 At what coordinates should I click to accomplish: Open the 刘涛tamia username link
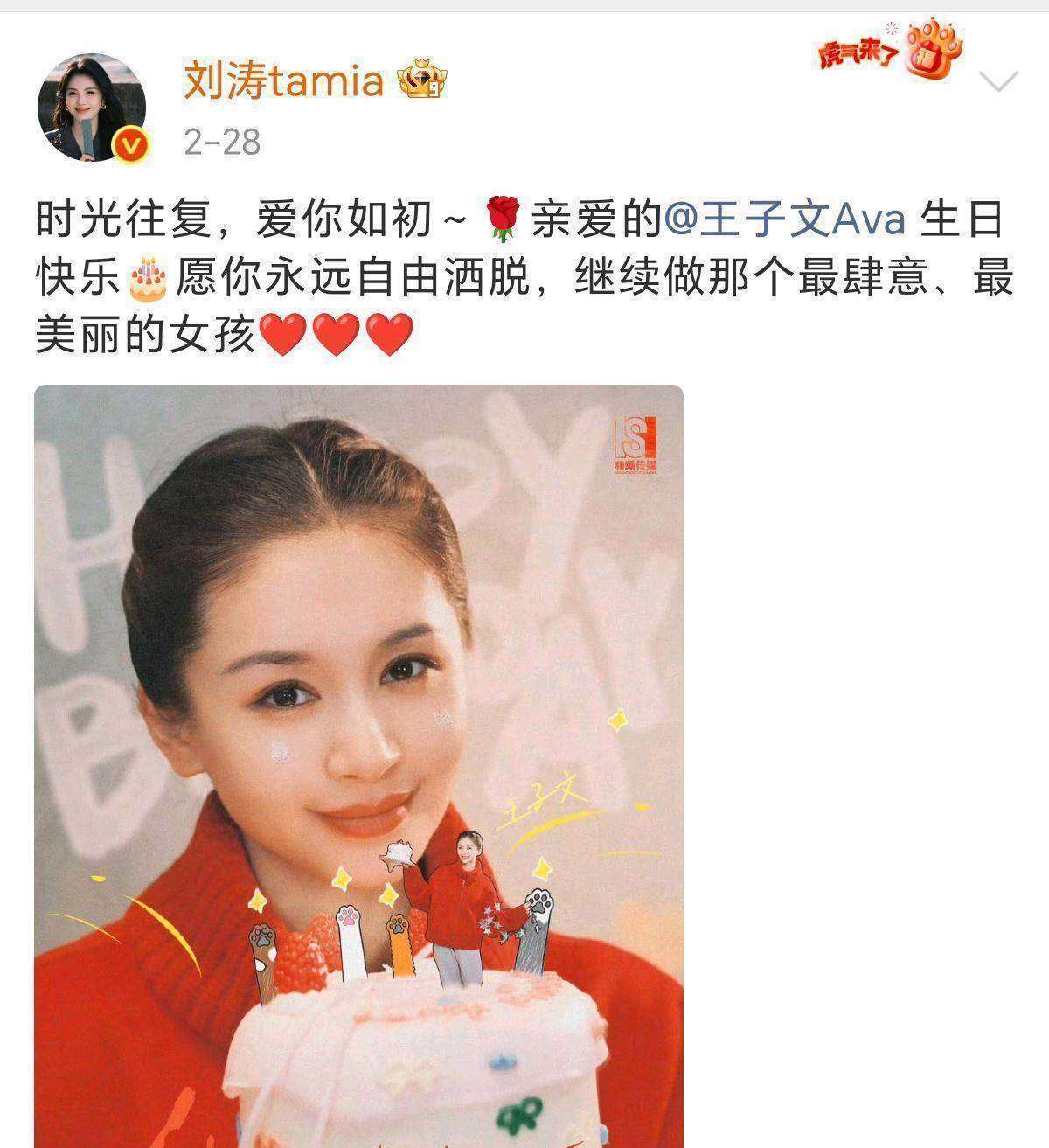283,81
